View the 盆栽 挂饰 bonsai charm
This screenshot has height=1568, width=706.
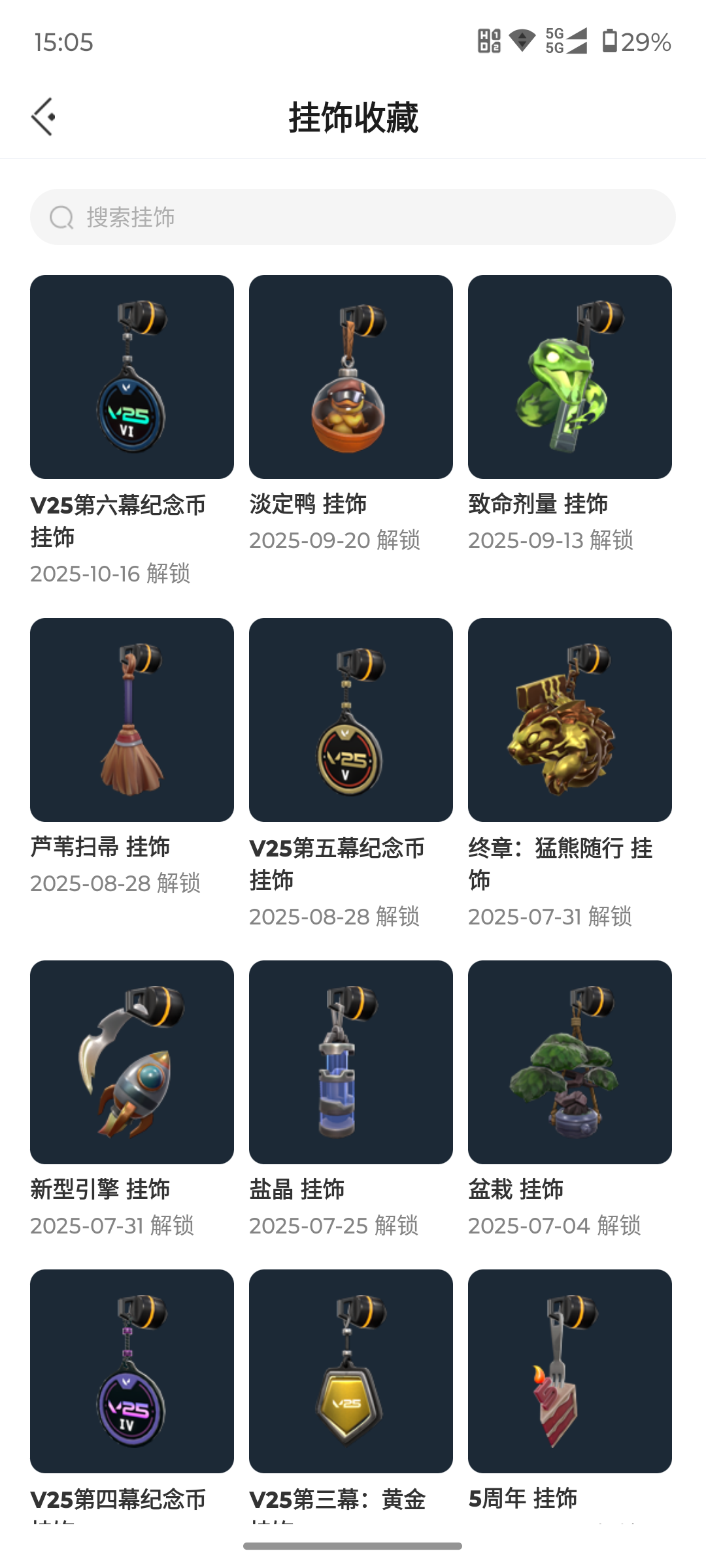570,1062
